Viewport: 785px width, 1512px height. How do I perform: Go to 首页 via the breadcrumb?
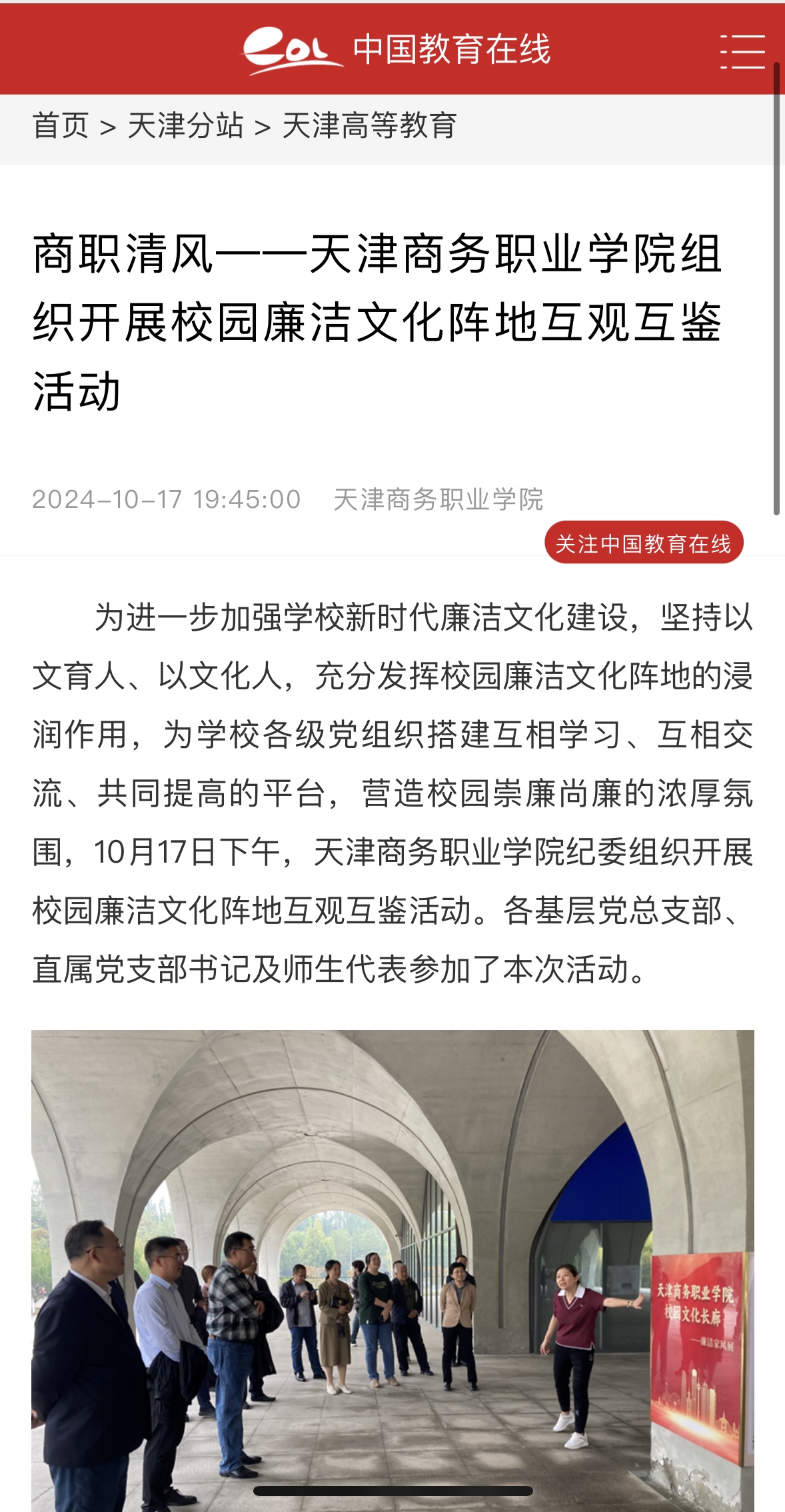[x=61, y=126]
